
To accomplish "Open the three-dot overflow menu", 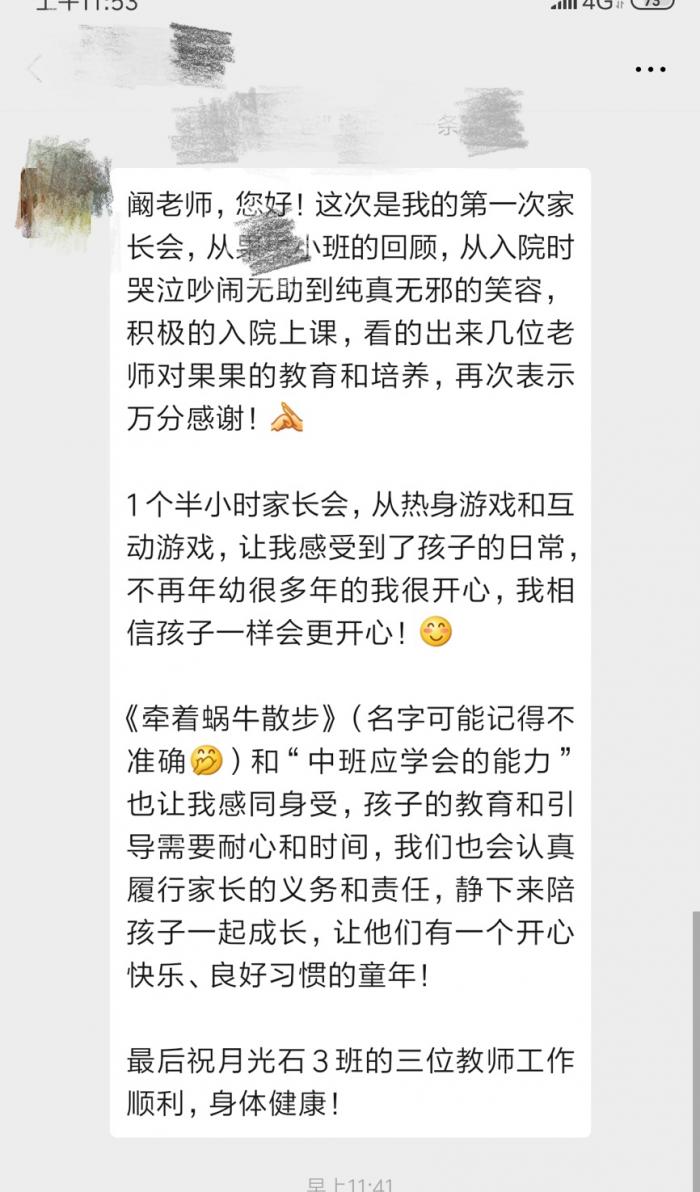I will coord(650,69).
